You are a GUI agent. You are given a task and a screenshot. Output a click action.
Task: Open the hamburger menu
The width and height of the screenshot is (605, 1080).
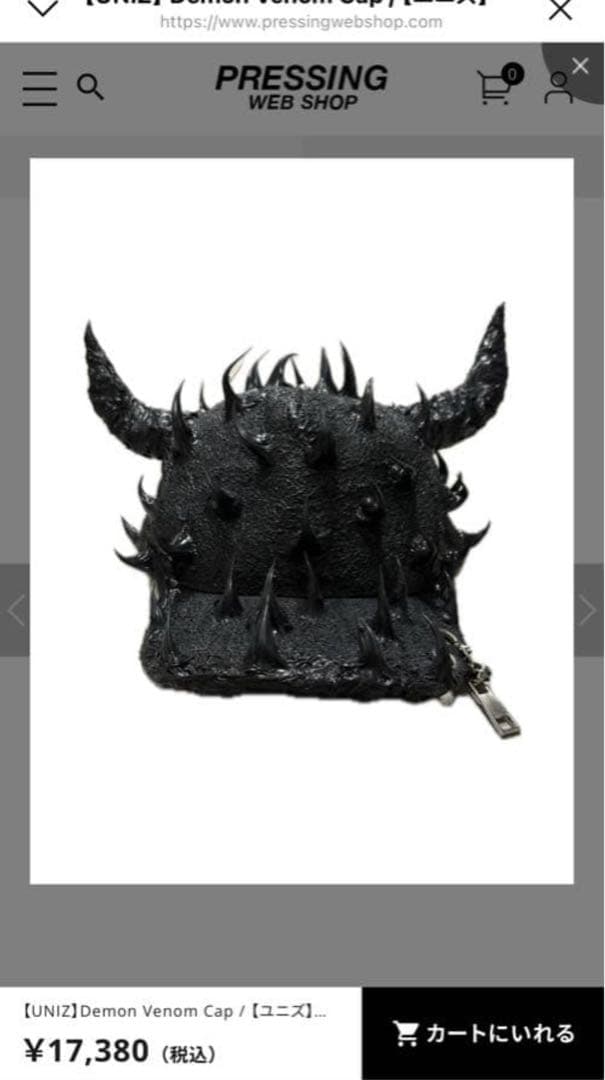[40, 88]
